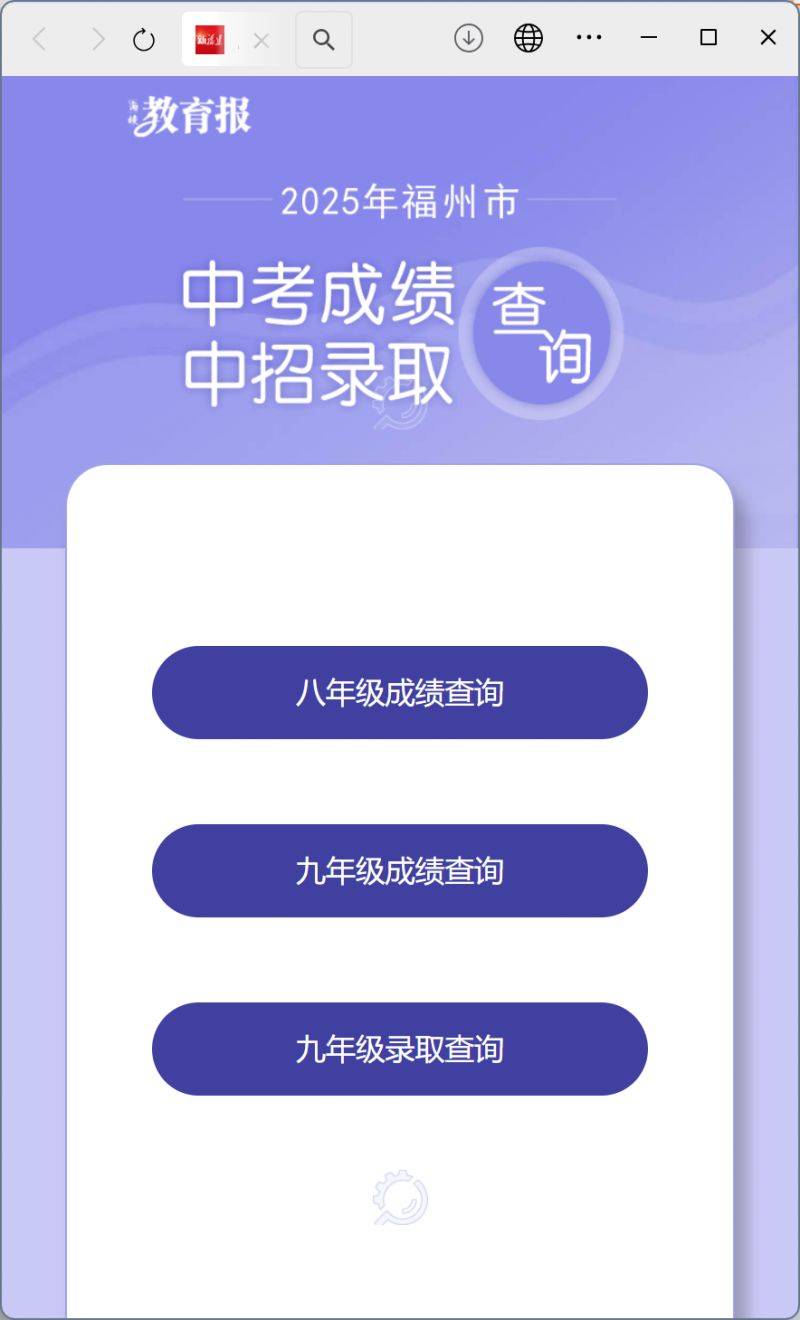Minimize the window
Screen dimensions: 800x1320
click(649, 38)
